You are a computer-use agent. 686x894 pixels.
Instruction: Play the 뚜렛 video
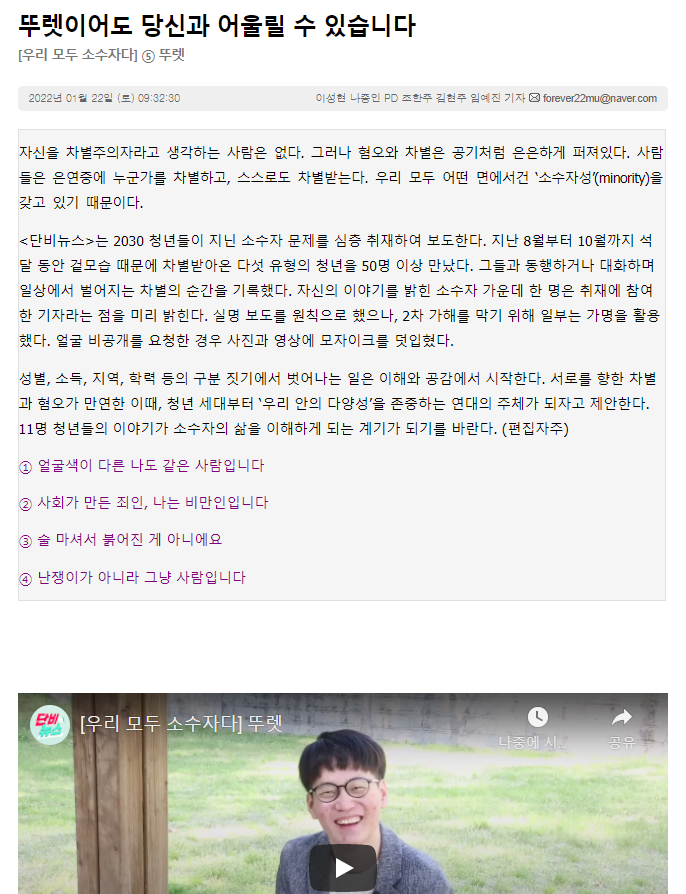click(342, 866)
